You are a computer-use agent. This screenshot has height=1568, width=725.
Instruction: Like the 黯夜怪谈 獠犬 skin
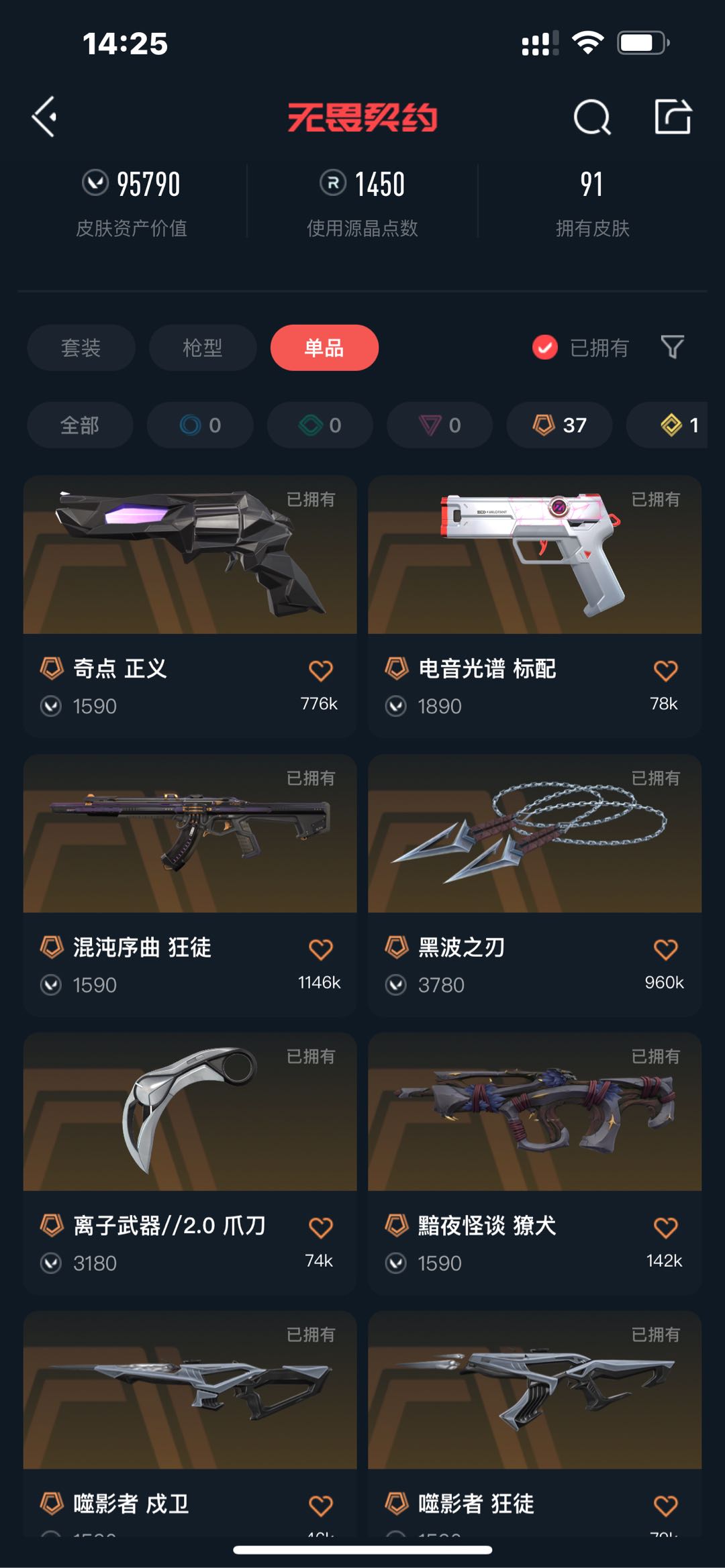click(665, 1227)
